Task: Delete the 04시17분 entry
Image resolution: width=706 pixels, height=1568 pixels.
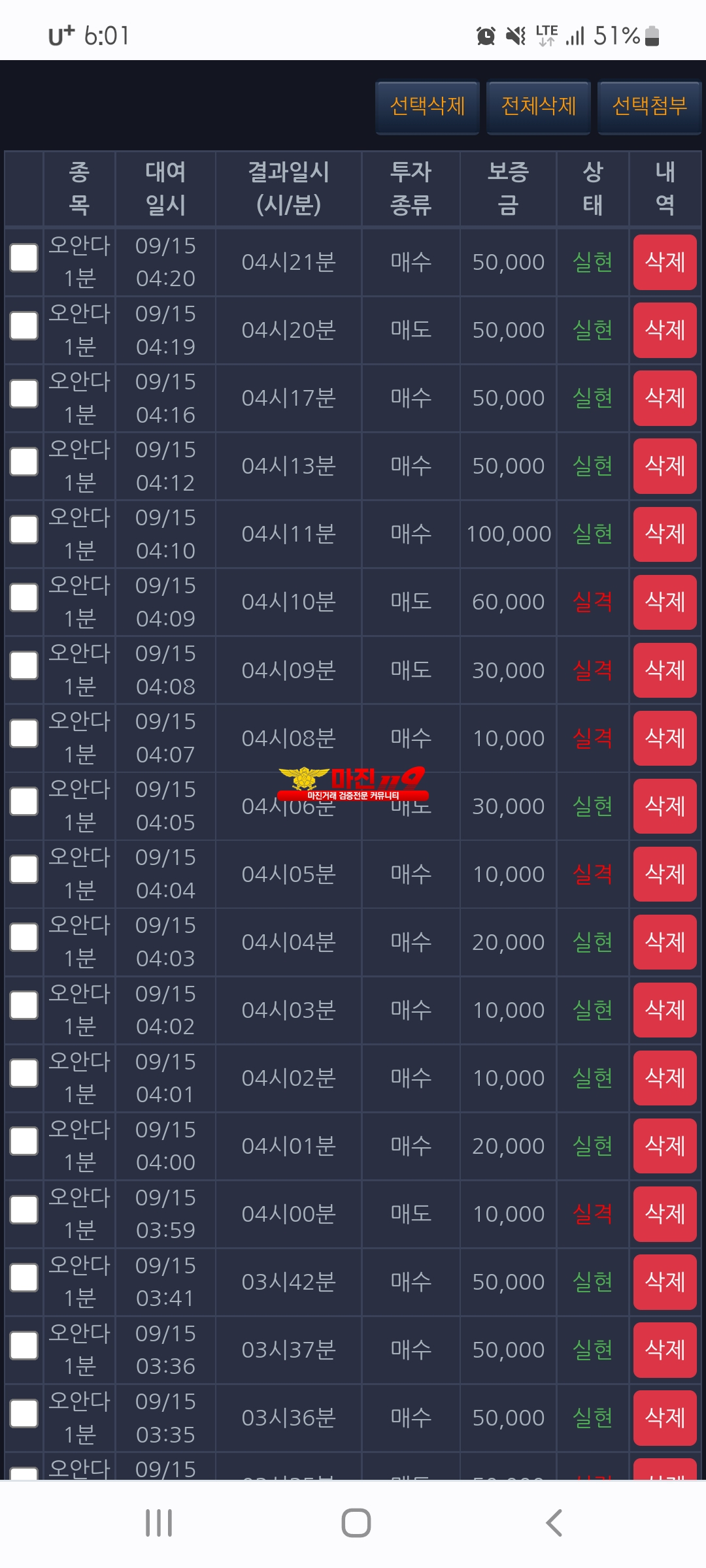Action: pyautogui.click(x=665, y=398)
